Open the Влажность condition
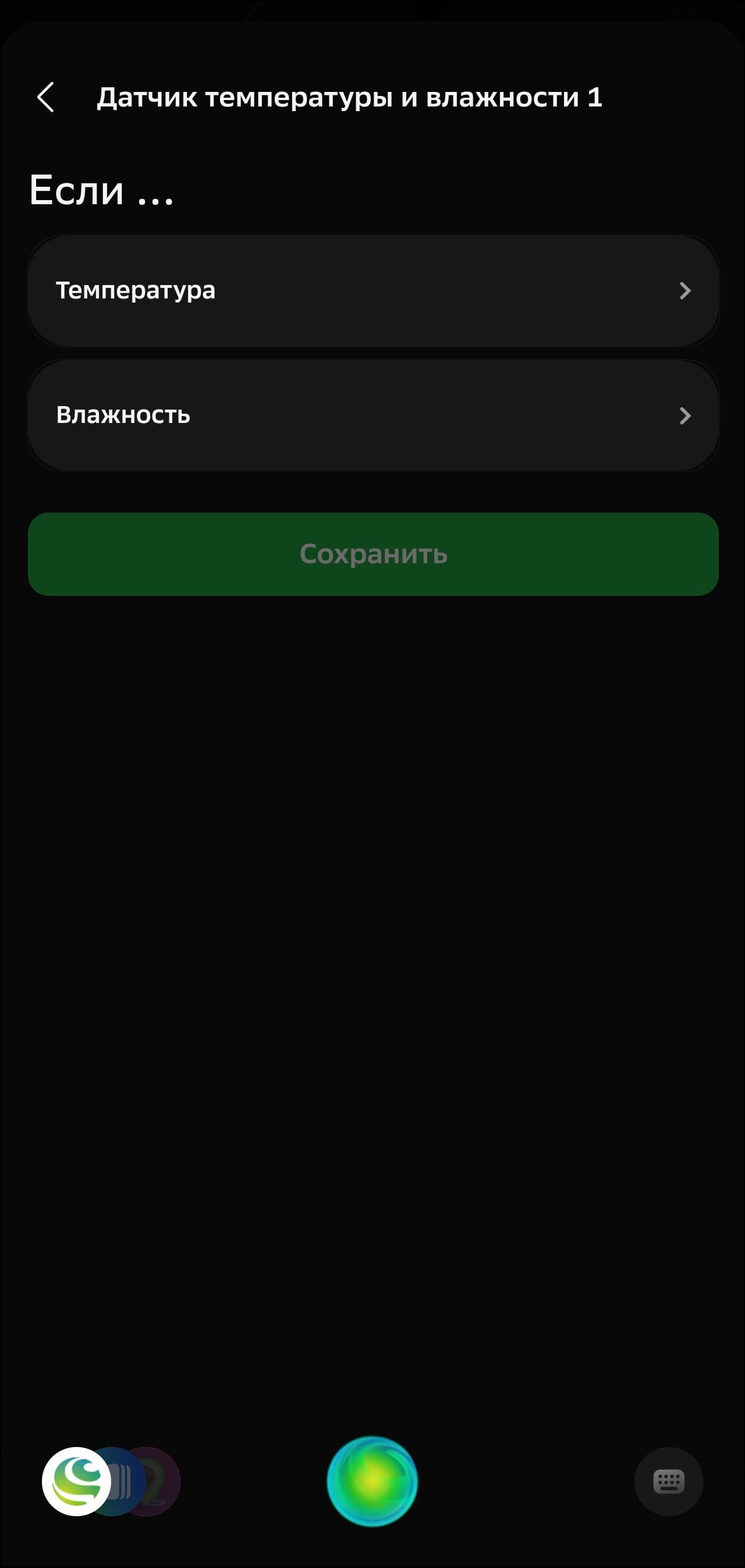 (373, 415)
